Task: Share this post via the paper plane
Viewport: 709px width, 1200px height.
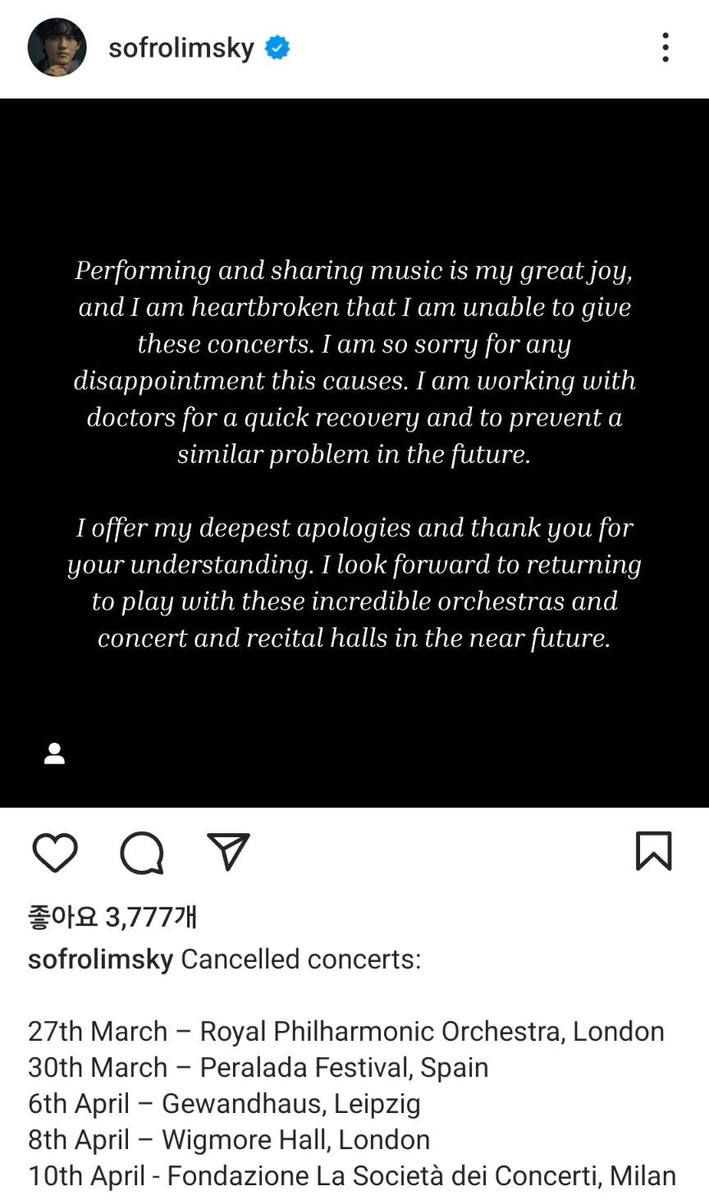Action: (x=228, y=851)
